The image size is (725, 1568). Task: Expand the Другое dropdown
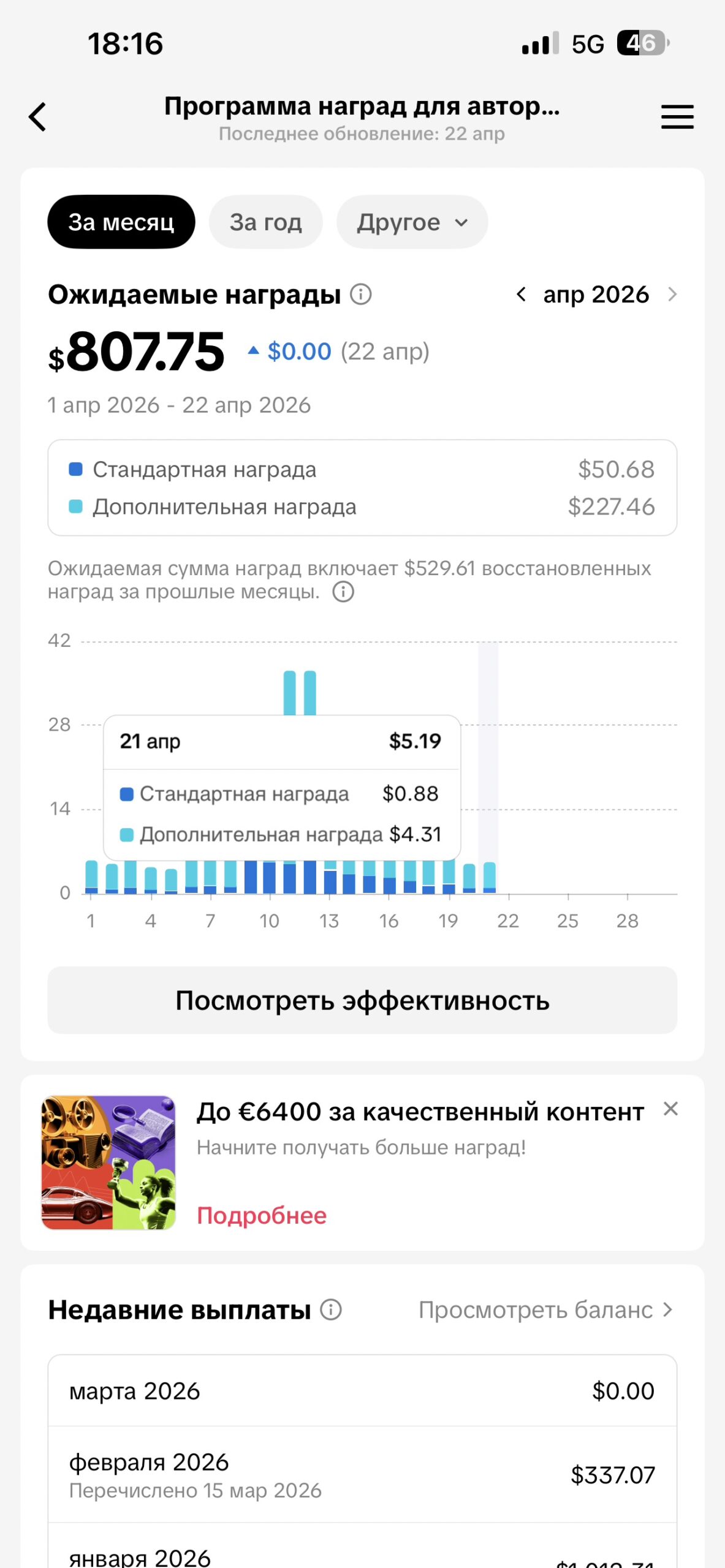coord(412,222)
